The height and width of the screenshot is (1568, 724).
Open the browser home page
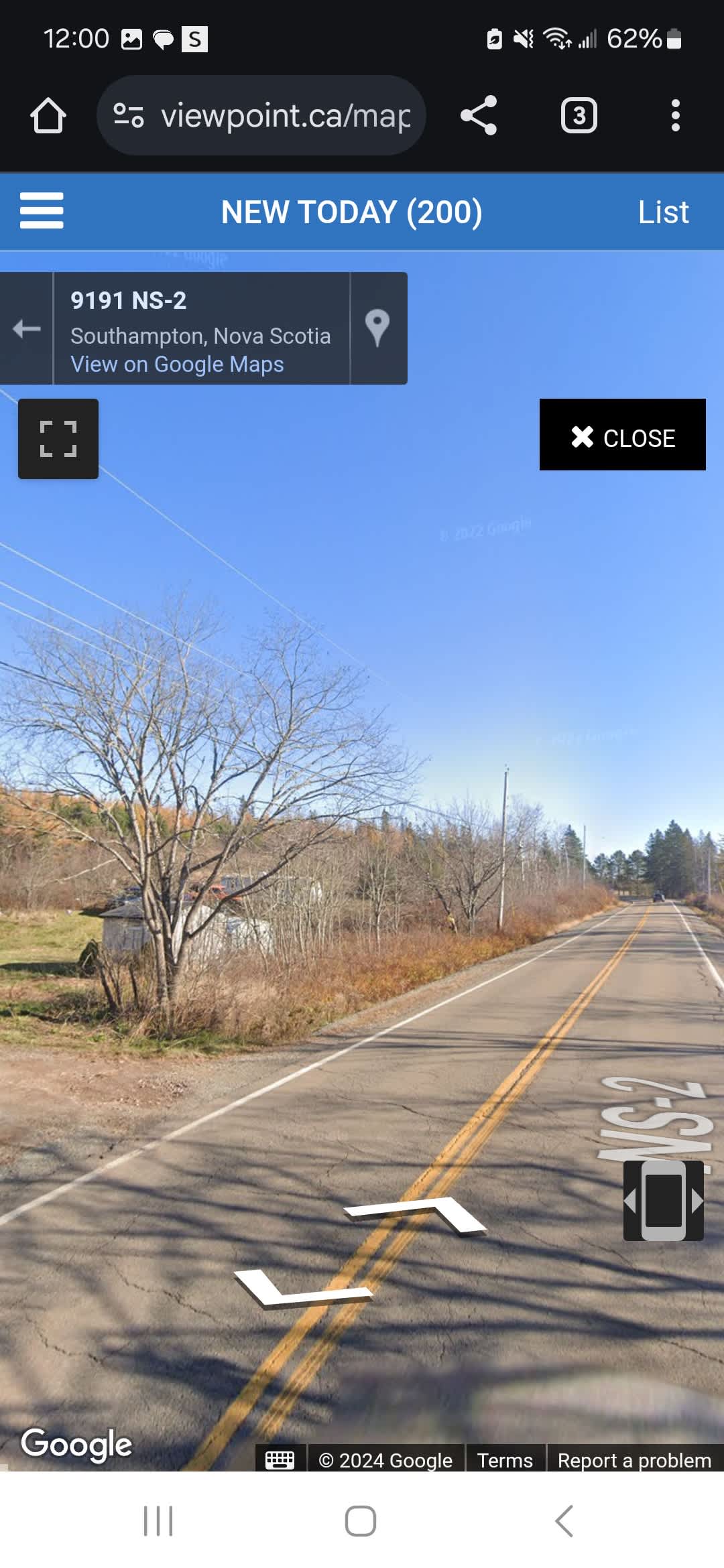pos(48,116)
